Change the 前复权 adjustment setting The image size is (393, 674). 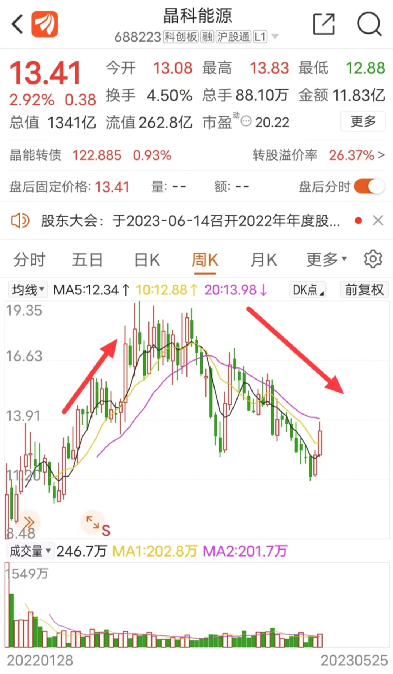pos(364,290)
